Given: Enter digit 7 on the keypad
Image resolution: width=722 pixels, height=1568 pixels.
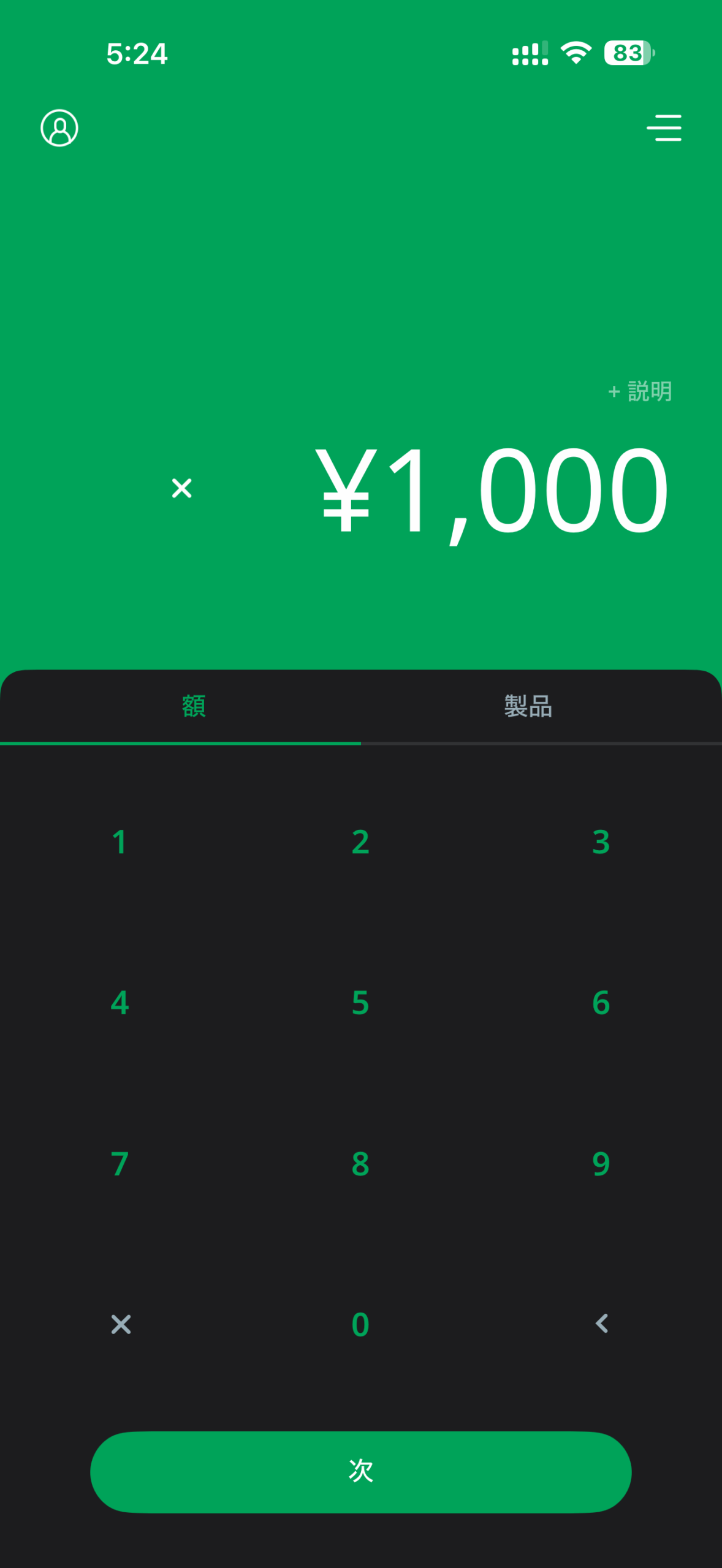Looking at the screenshot, I should [x=120, y=1164].
